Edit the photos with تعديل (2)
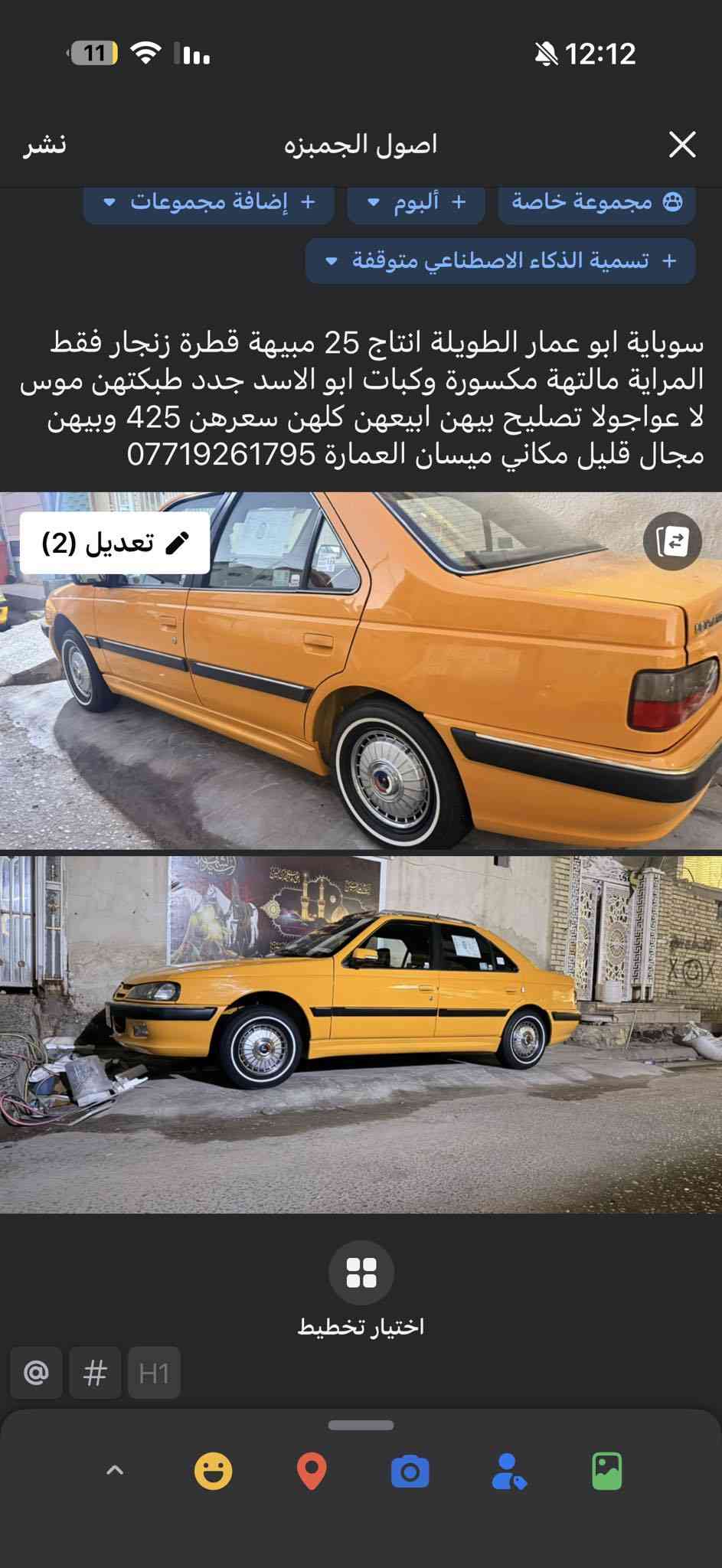 (115, 543)
